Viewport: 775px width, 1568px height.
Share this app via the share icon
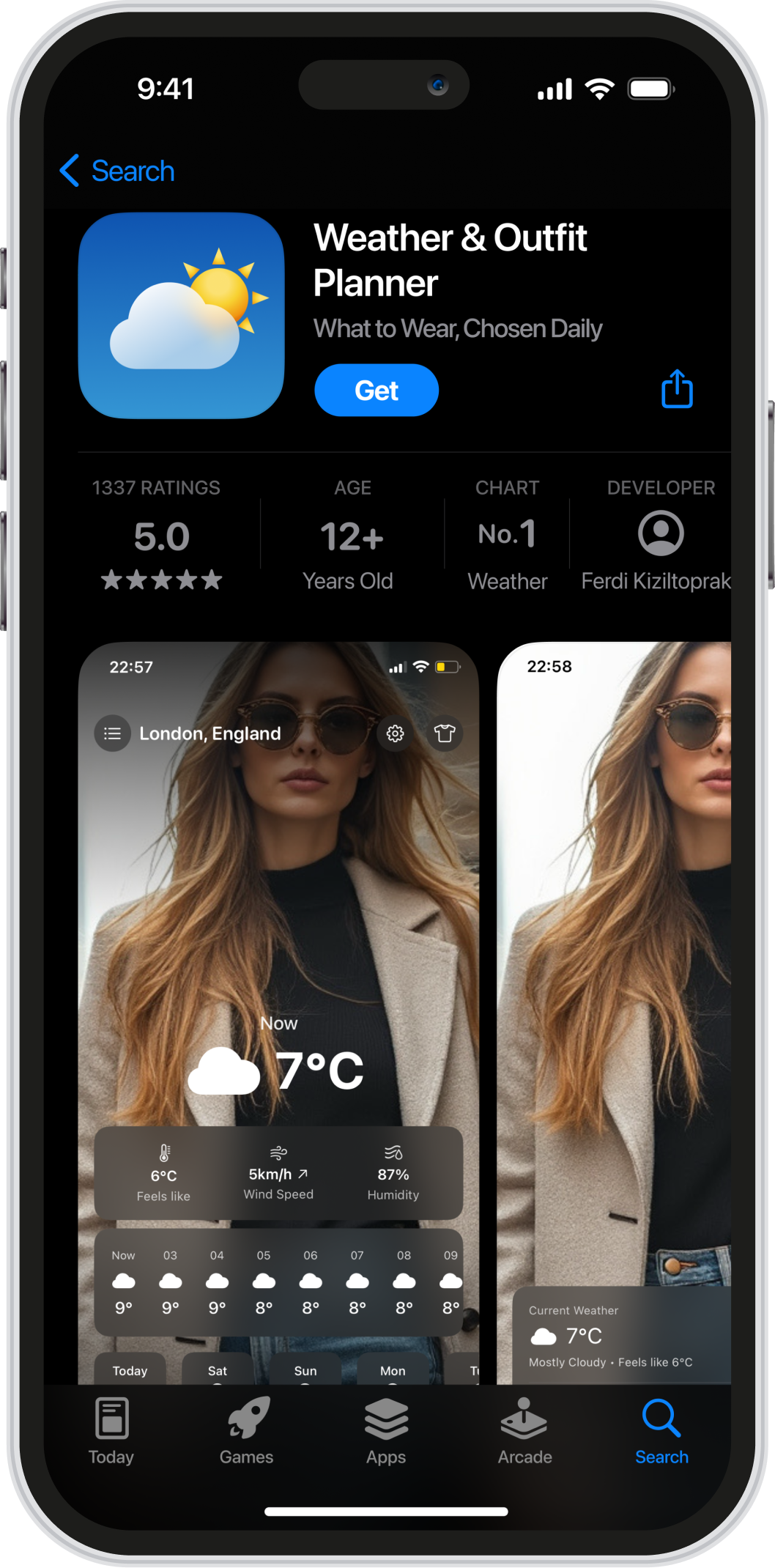pos(677,389)
